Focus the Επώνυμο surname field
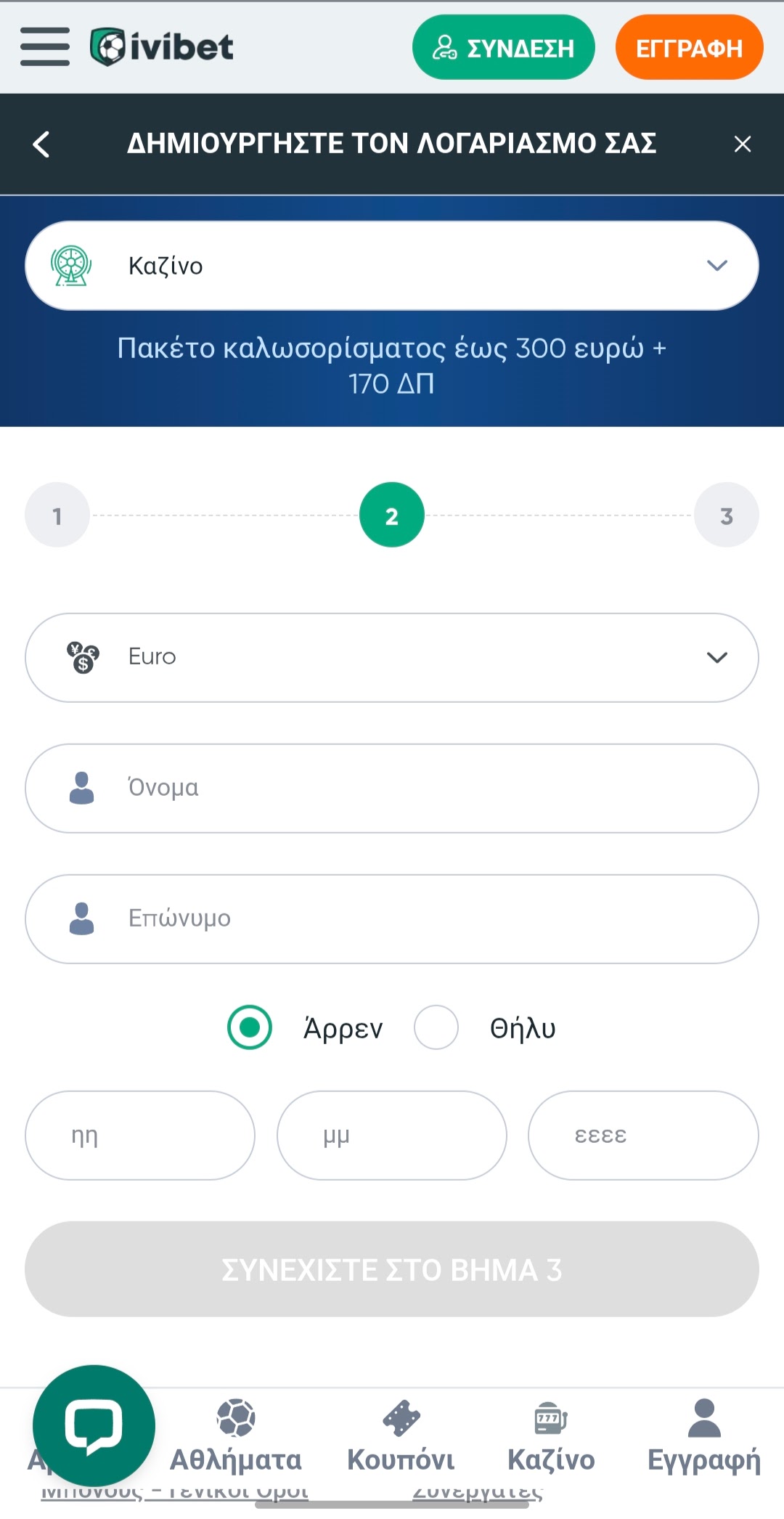784x1519 pixels. coord(392,919)
